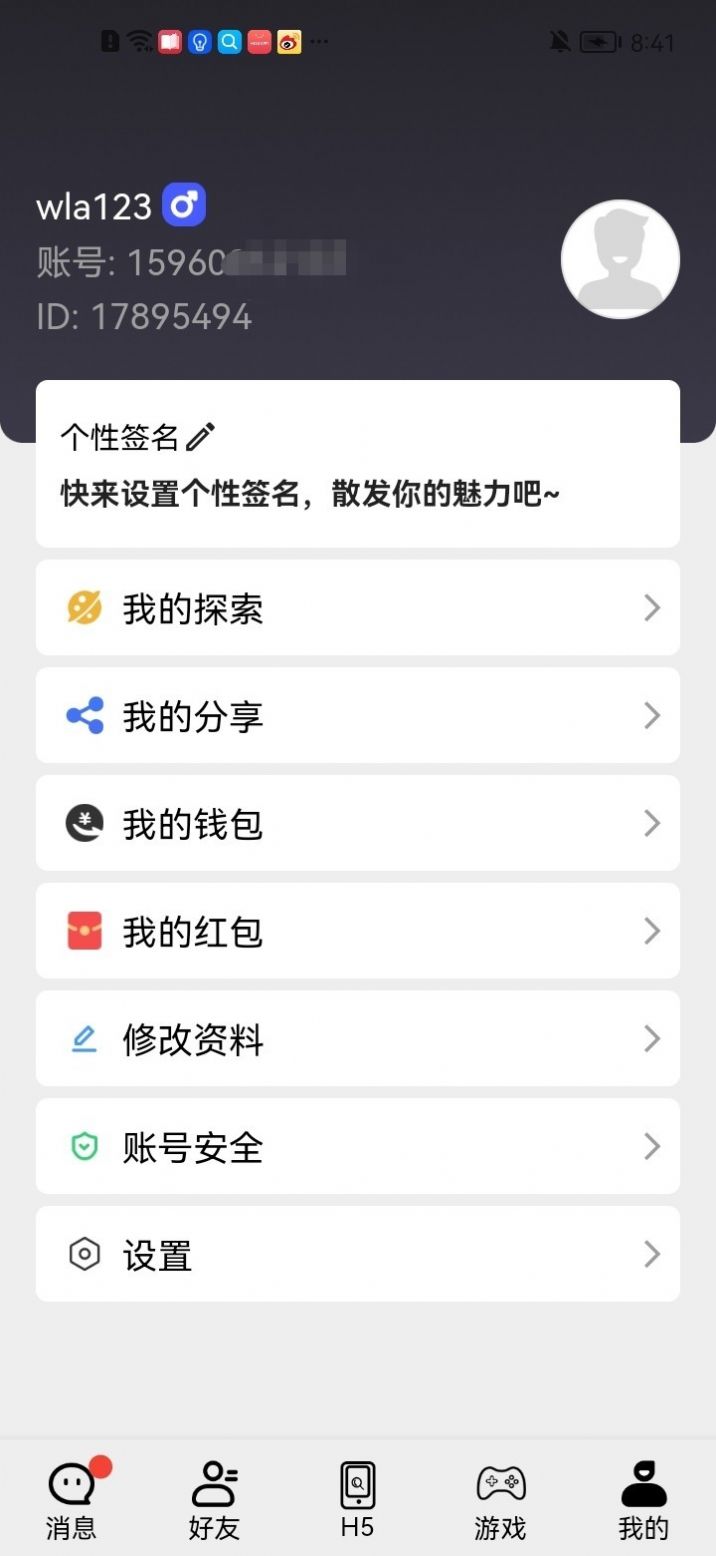Select the 我的 tab

643,1498
